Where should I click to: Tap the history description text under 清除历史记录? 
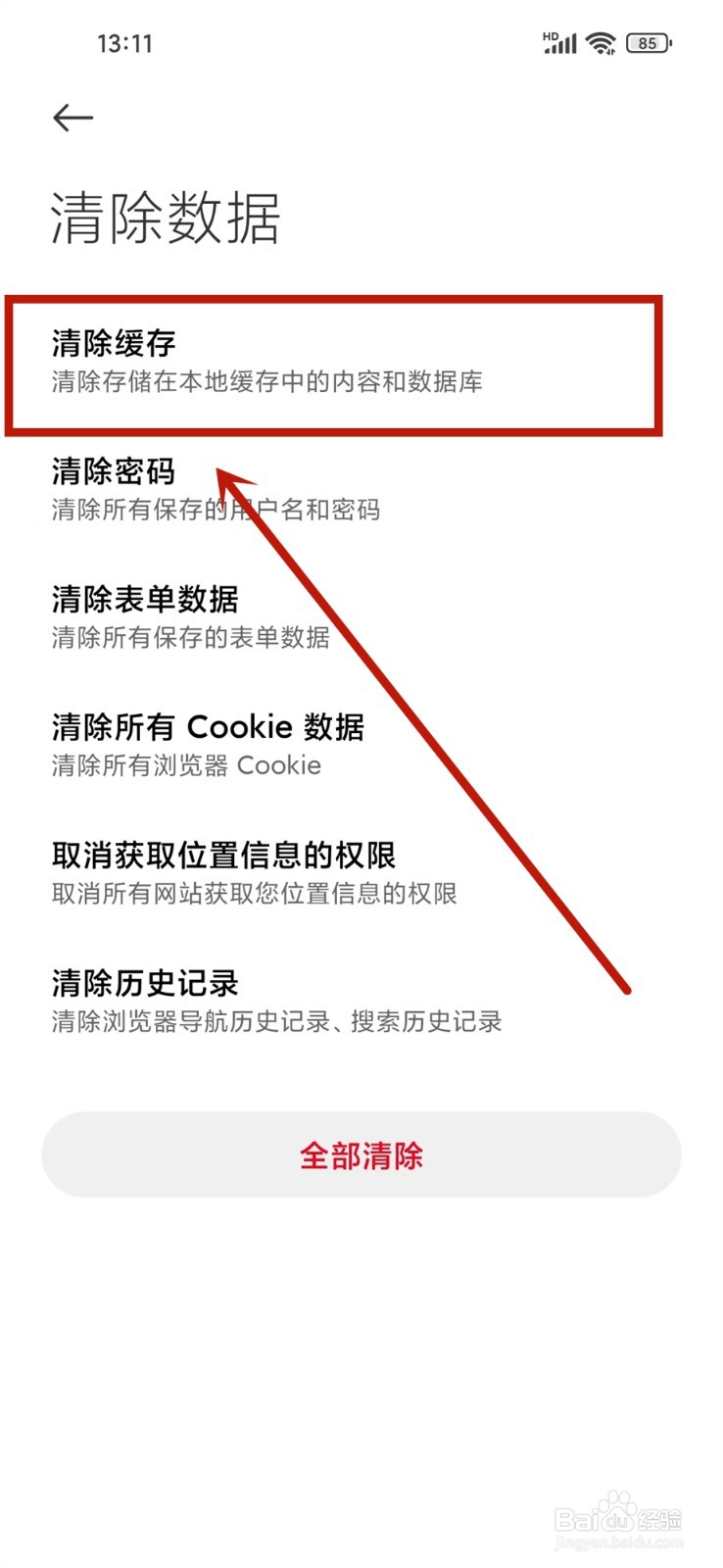point(275,1022)
